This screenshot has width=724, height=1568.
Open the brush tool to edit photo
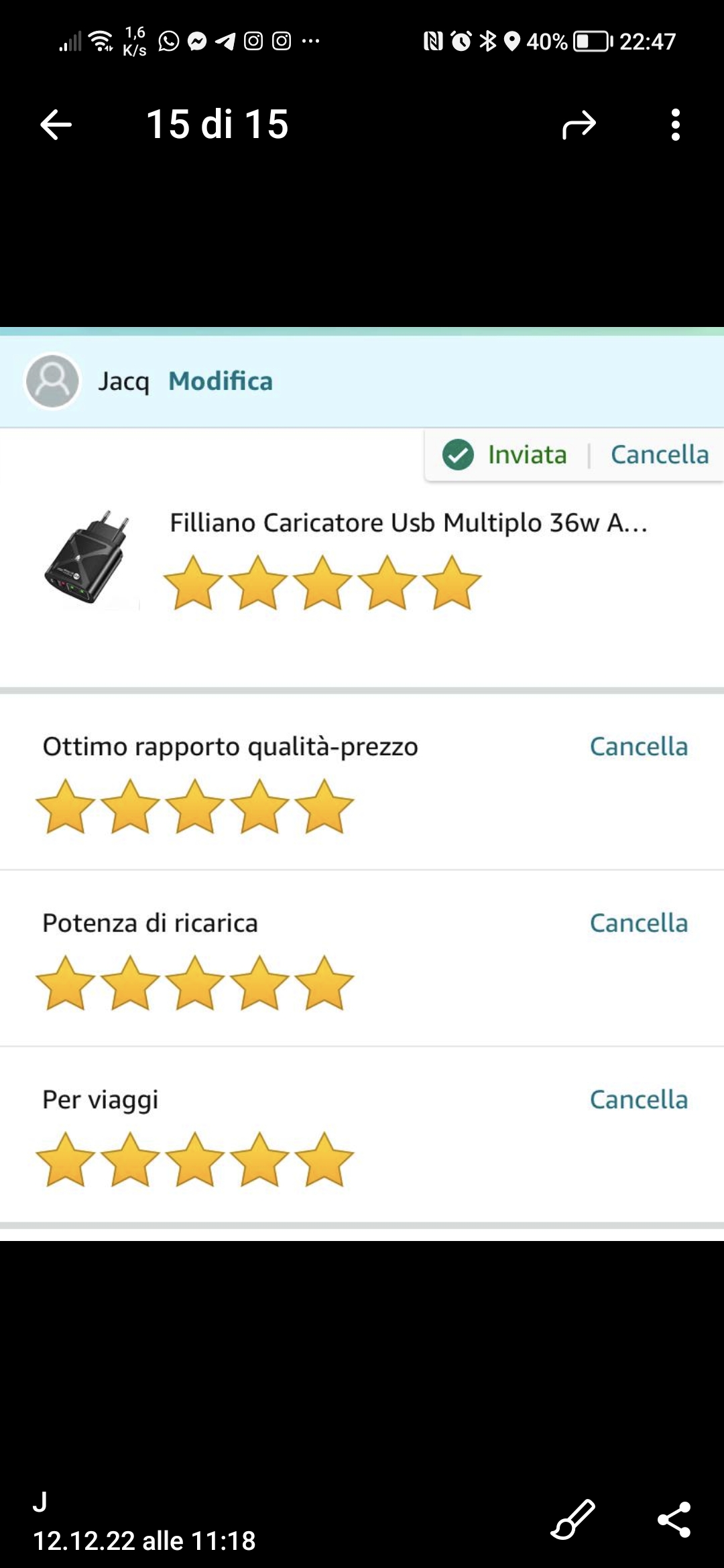click(573, 1519)
